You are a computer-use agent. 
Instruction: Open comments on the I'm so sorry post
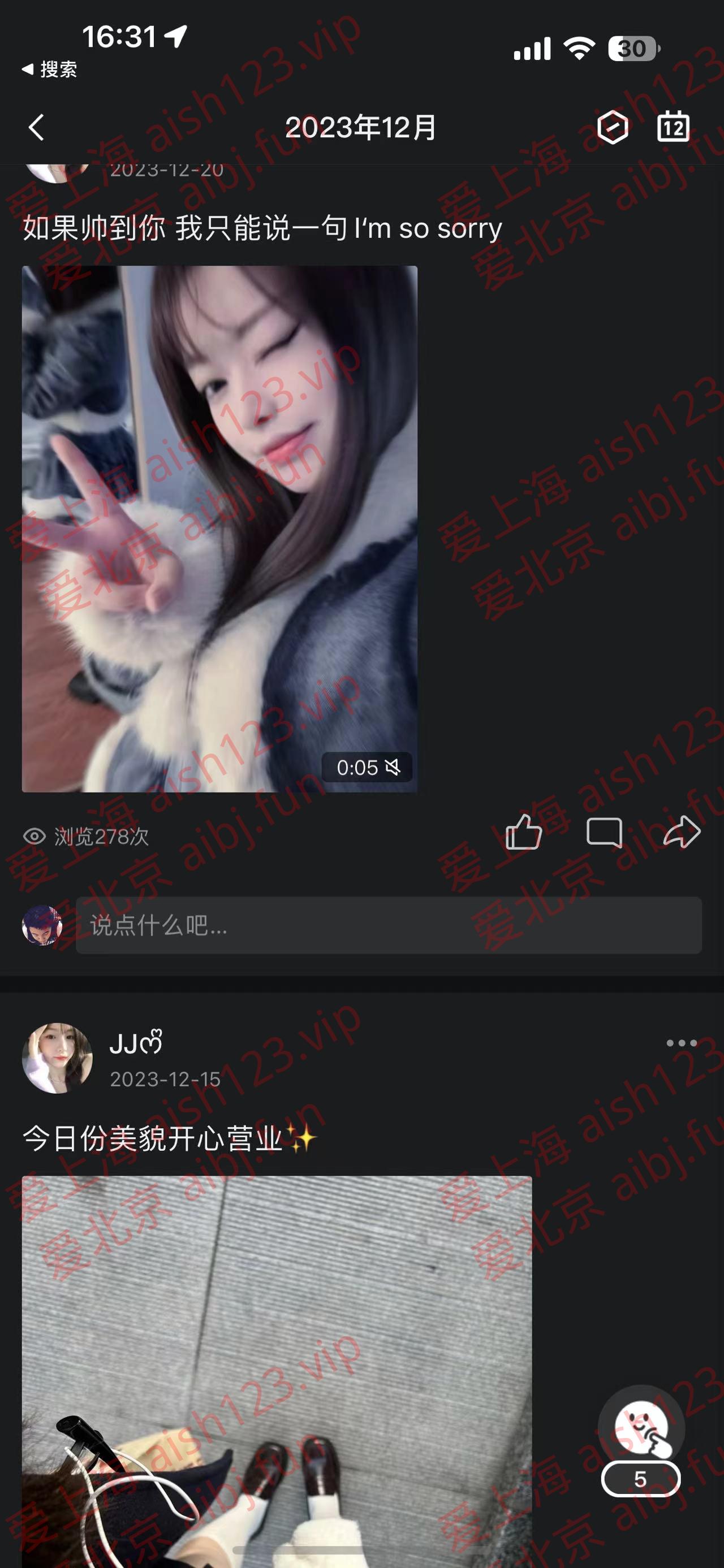[x=604, y=832]
